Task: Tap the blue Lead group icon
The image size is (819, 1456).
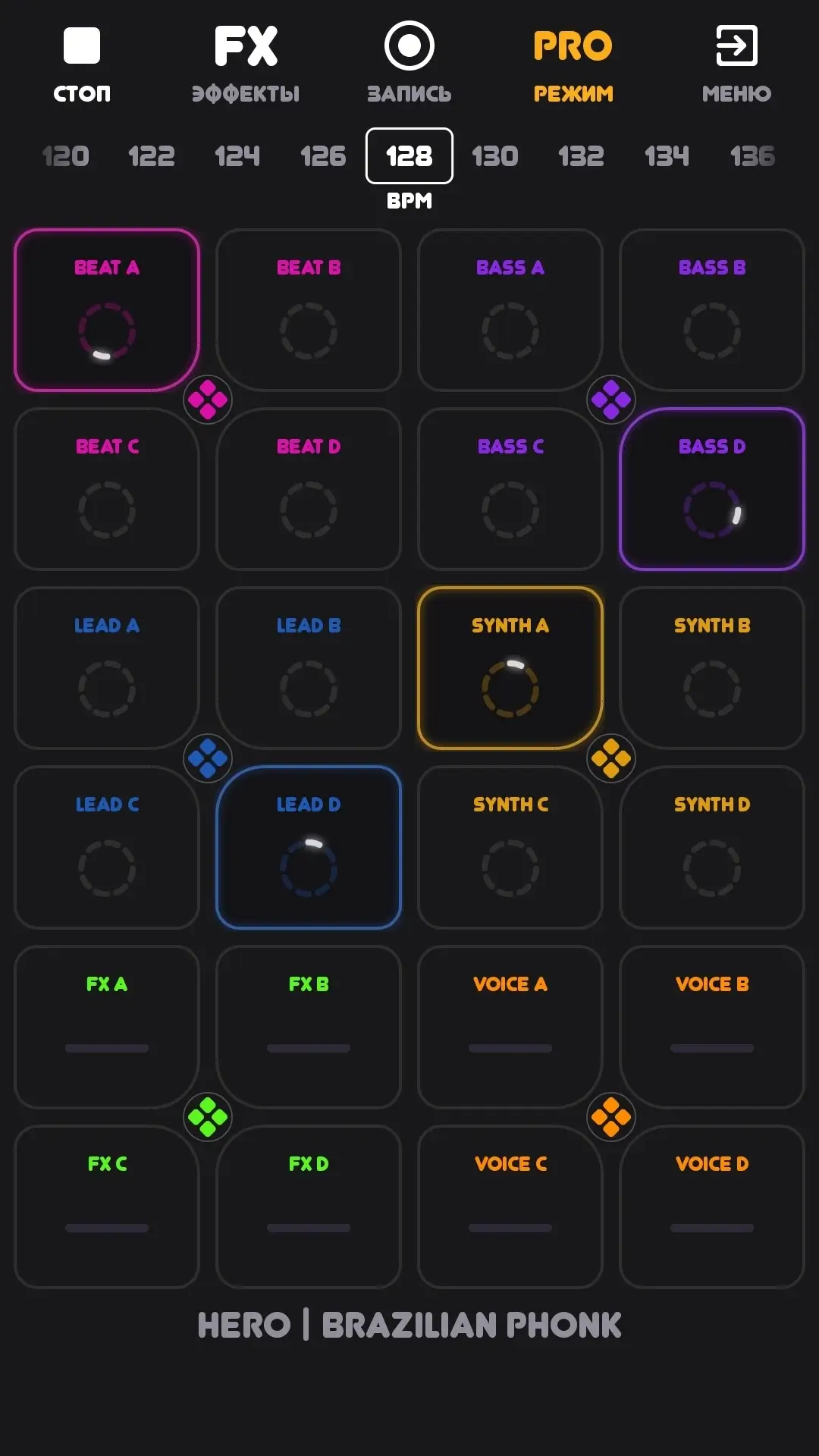Action: (208, 758)
